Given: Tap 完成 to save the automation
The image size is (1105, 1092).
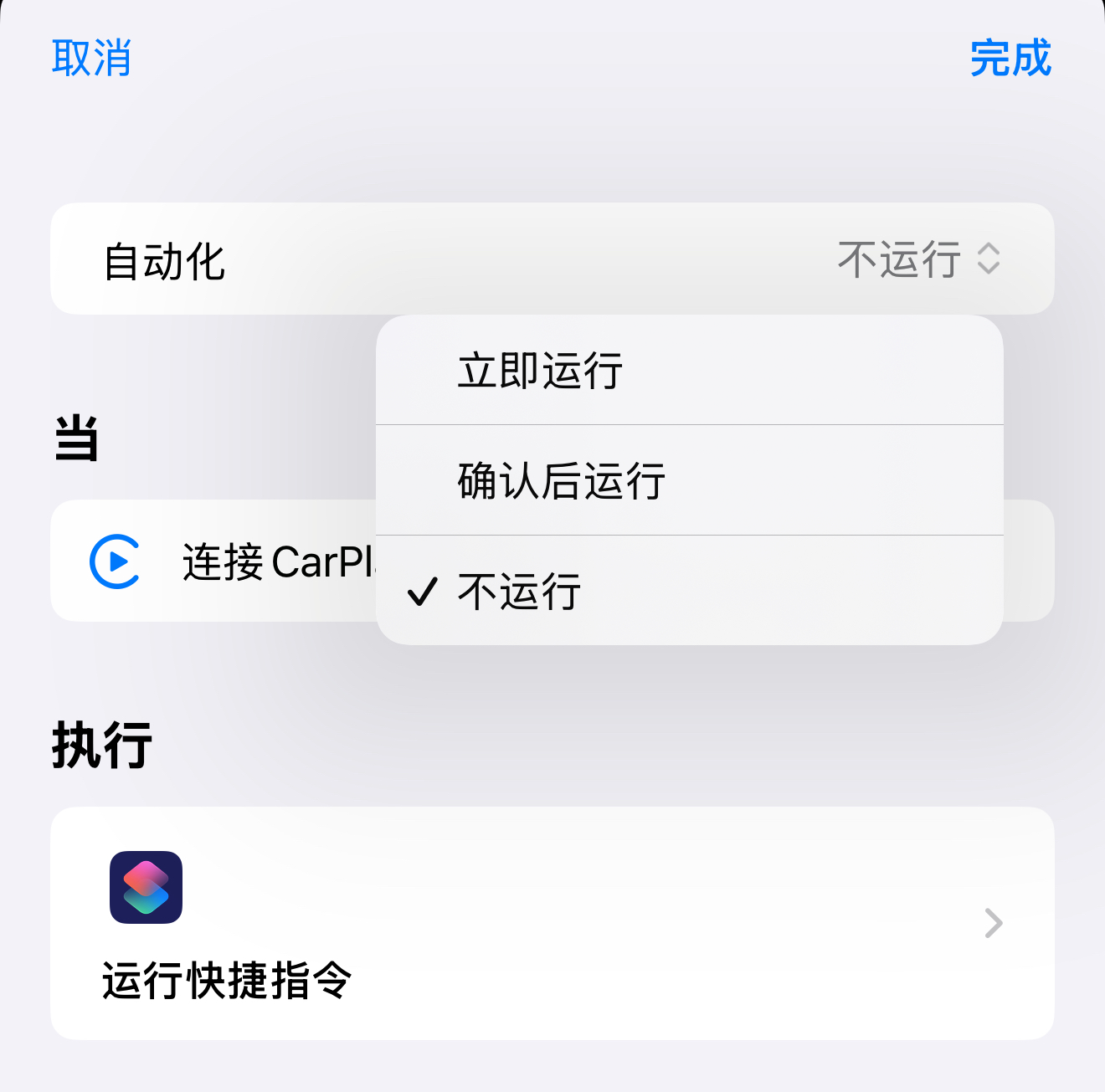Looking at the screenshot, I should (1010, 58).
